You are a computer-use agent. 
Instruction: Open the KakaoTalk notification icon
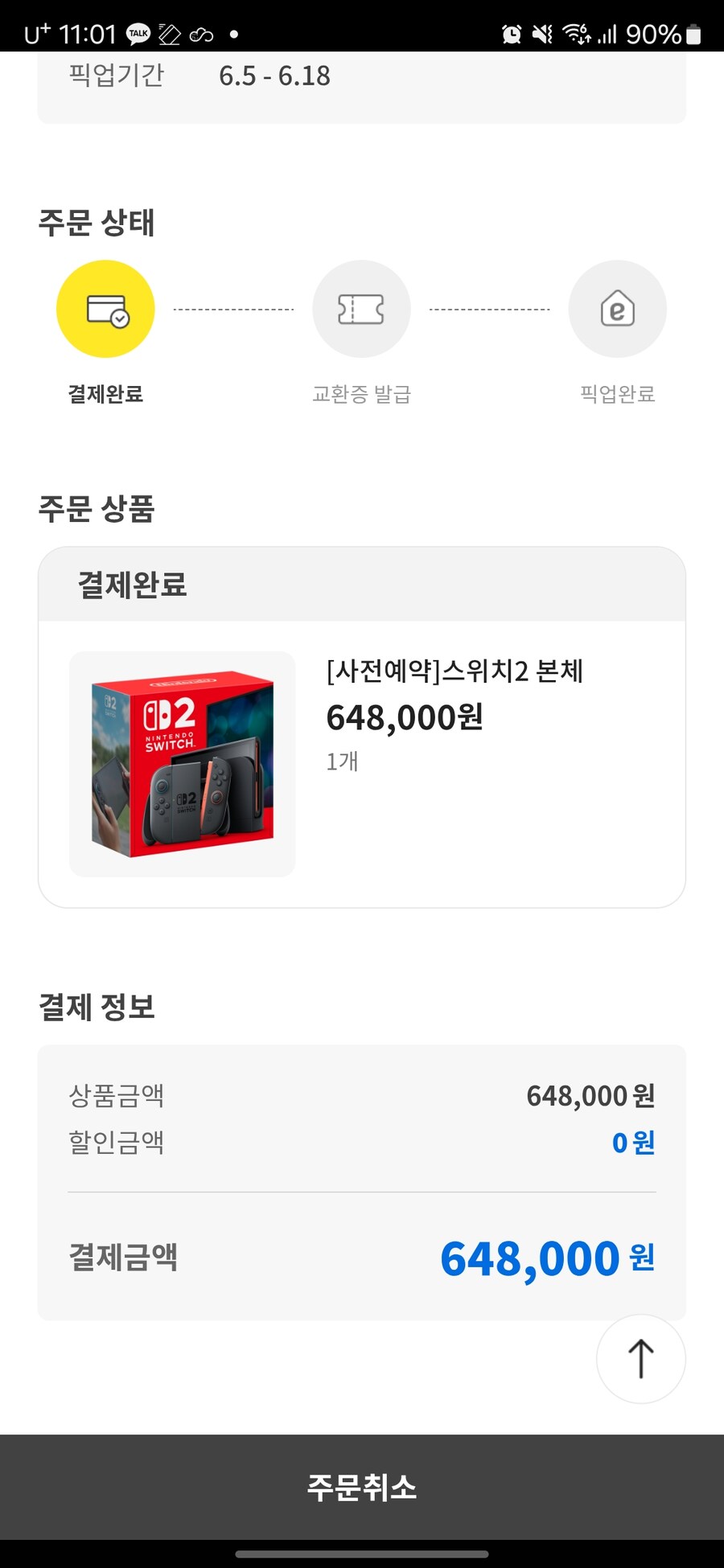pos(137,33)
